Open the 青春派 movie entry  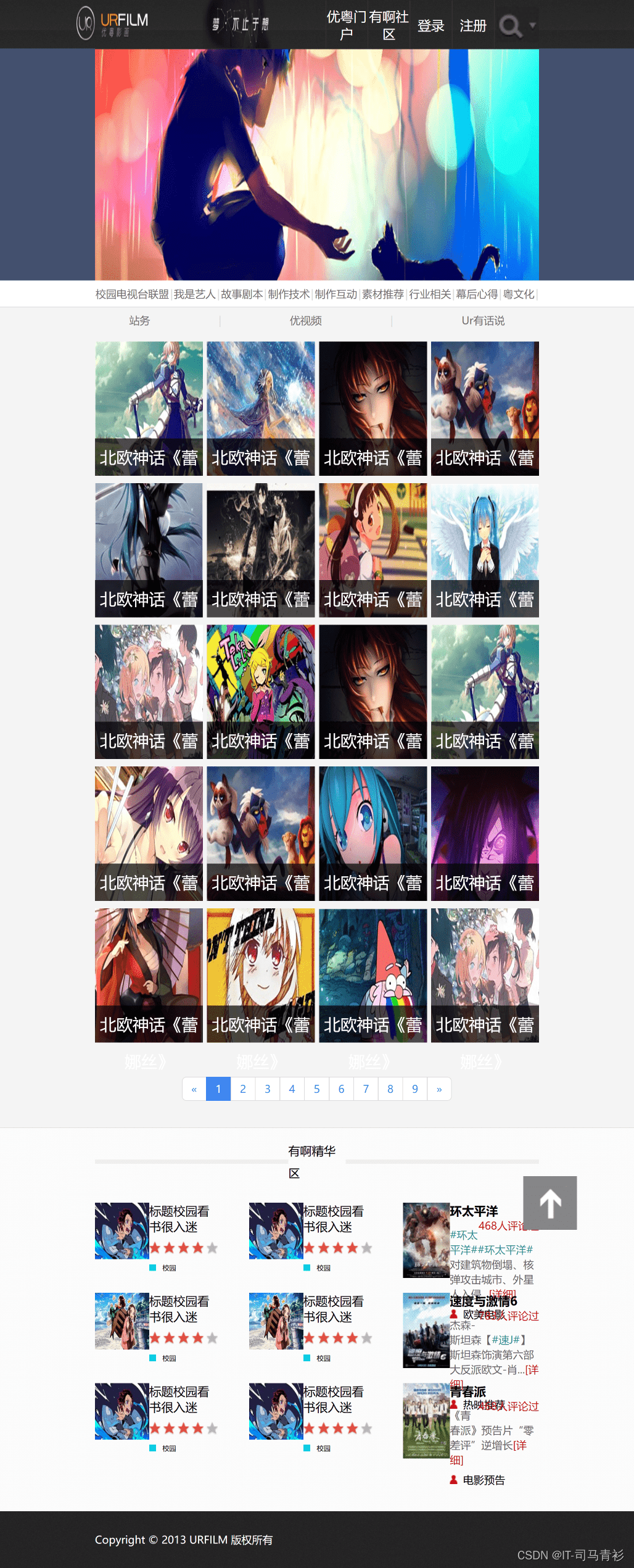click(x=468, y=1392)
